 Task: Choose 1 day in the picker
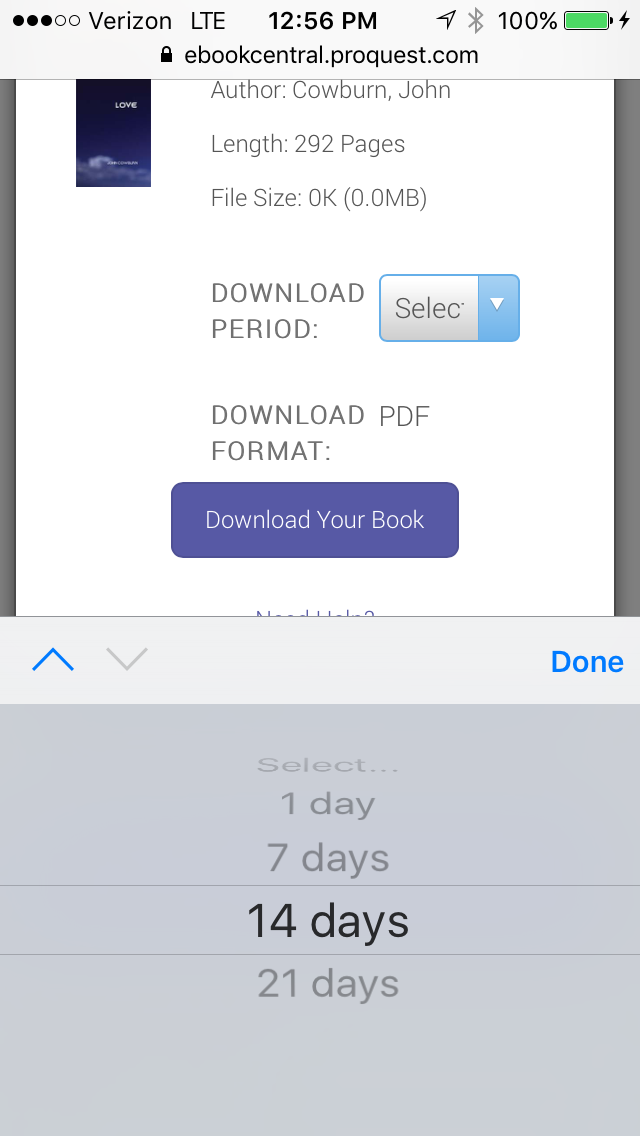(328, 803)
